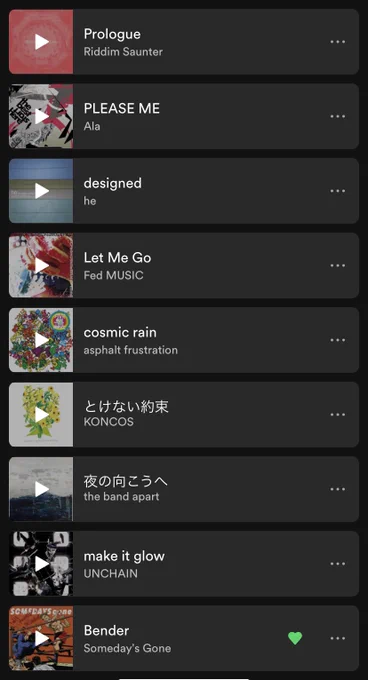Screen dimensions: 368x680
Task: Show more options for make it glow
Action: point(338,564)
